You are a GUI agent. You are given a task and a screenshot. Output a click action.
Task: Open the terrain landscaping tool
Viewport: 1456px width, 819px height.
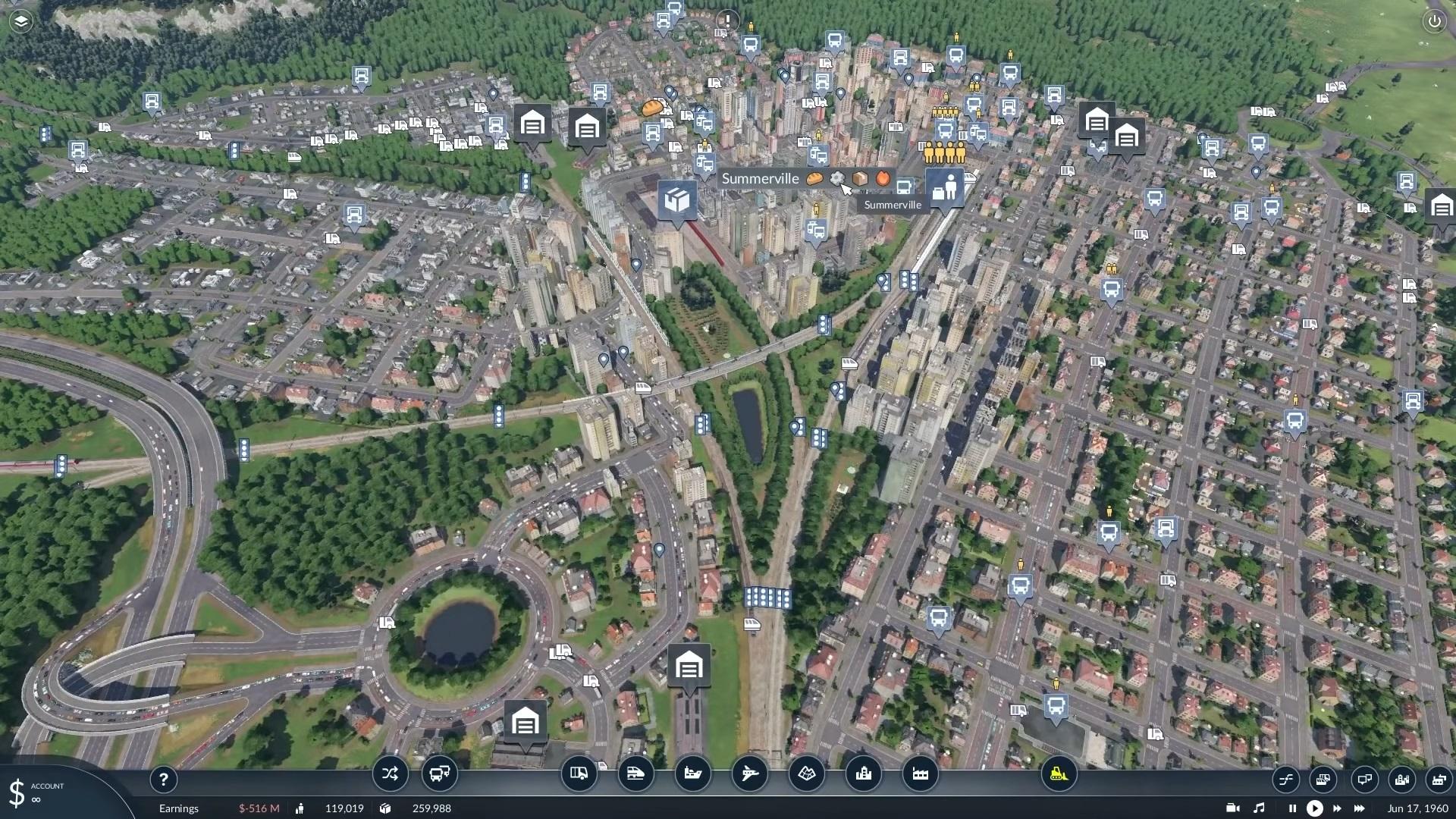tap(806, 773)
